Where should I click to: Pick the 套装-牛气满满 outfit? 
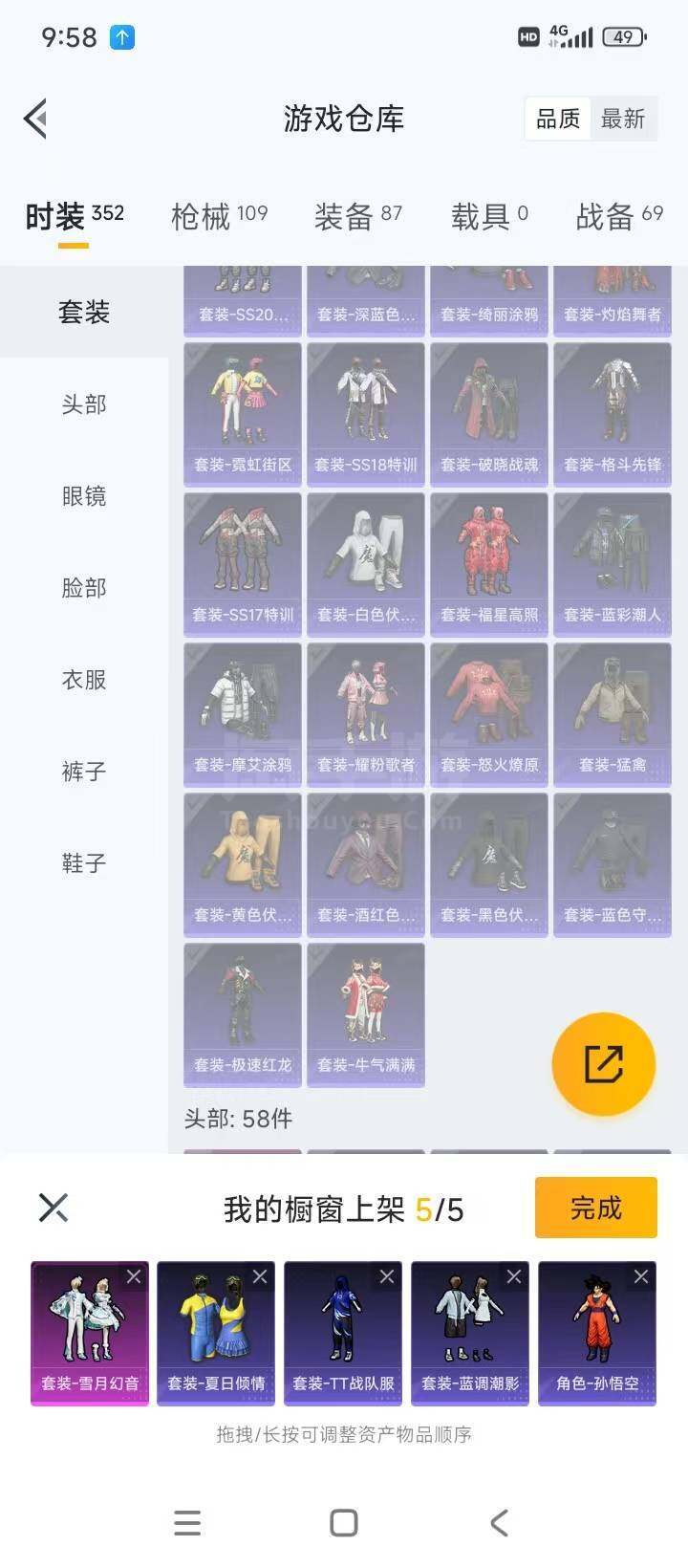point(366,1013)
